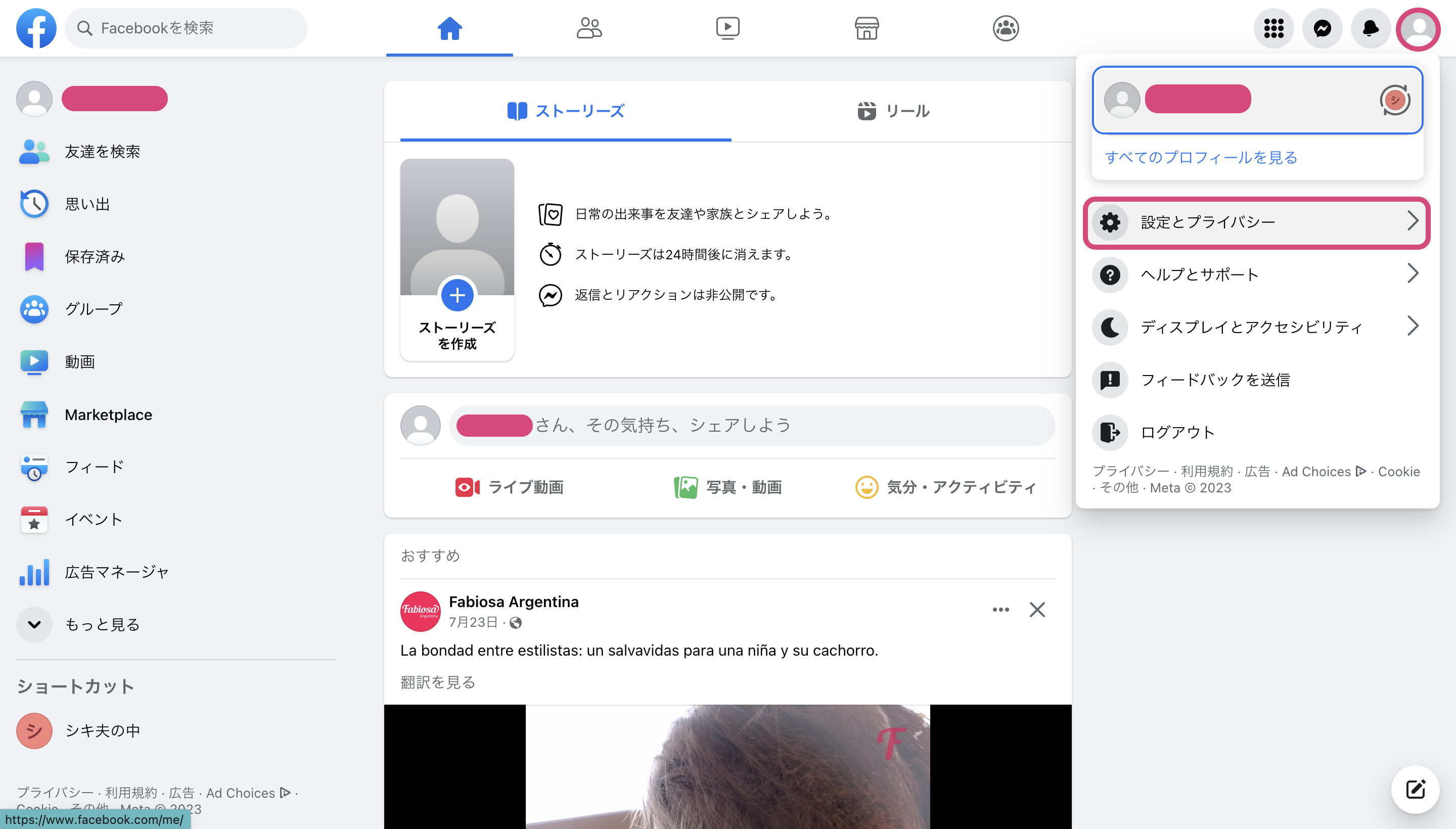
Task: Switch to the リール tab
Action: coord(893,111)
